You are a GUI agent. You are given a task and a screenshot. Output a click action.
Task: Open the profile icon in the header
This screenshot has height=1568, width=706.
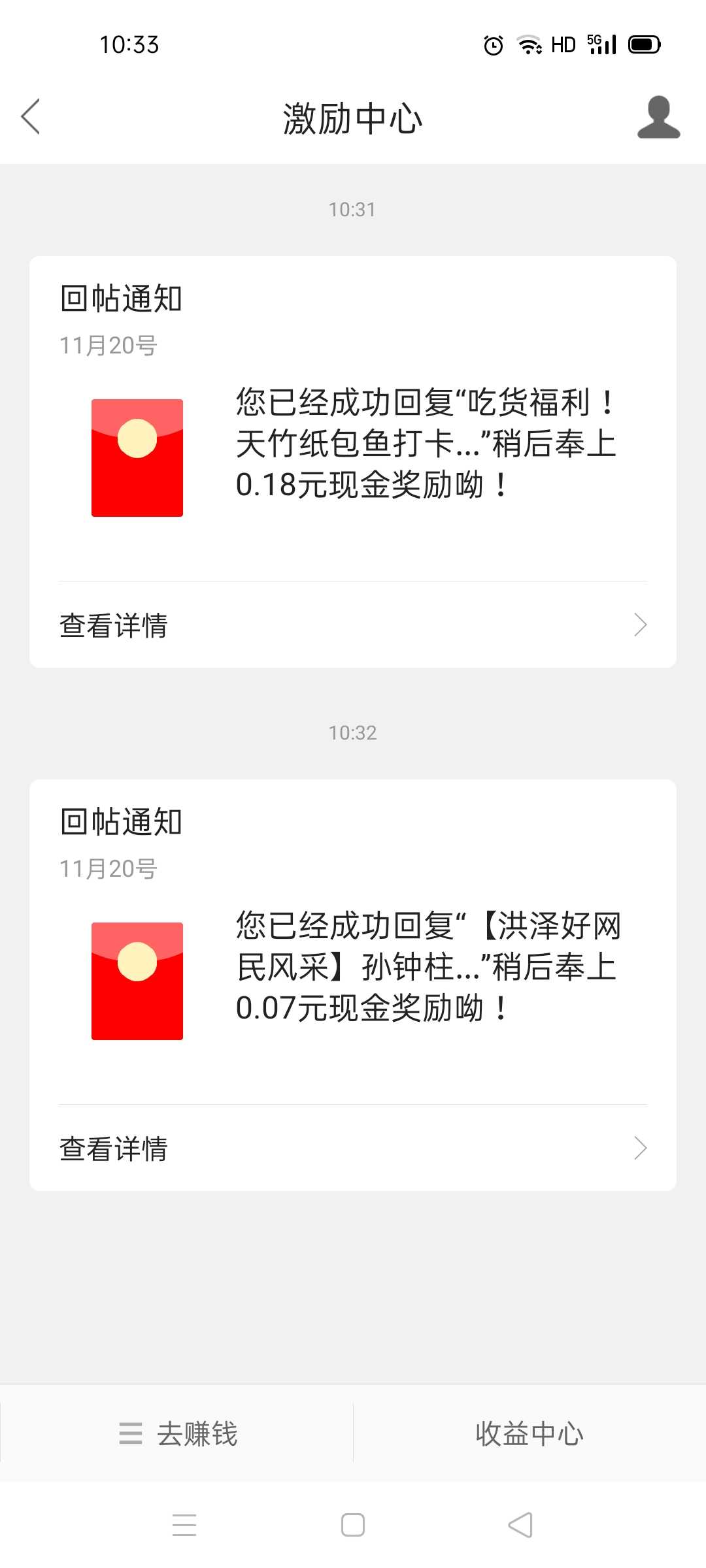[659, 117]
